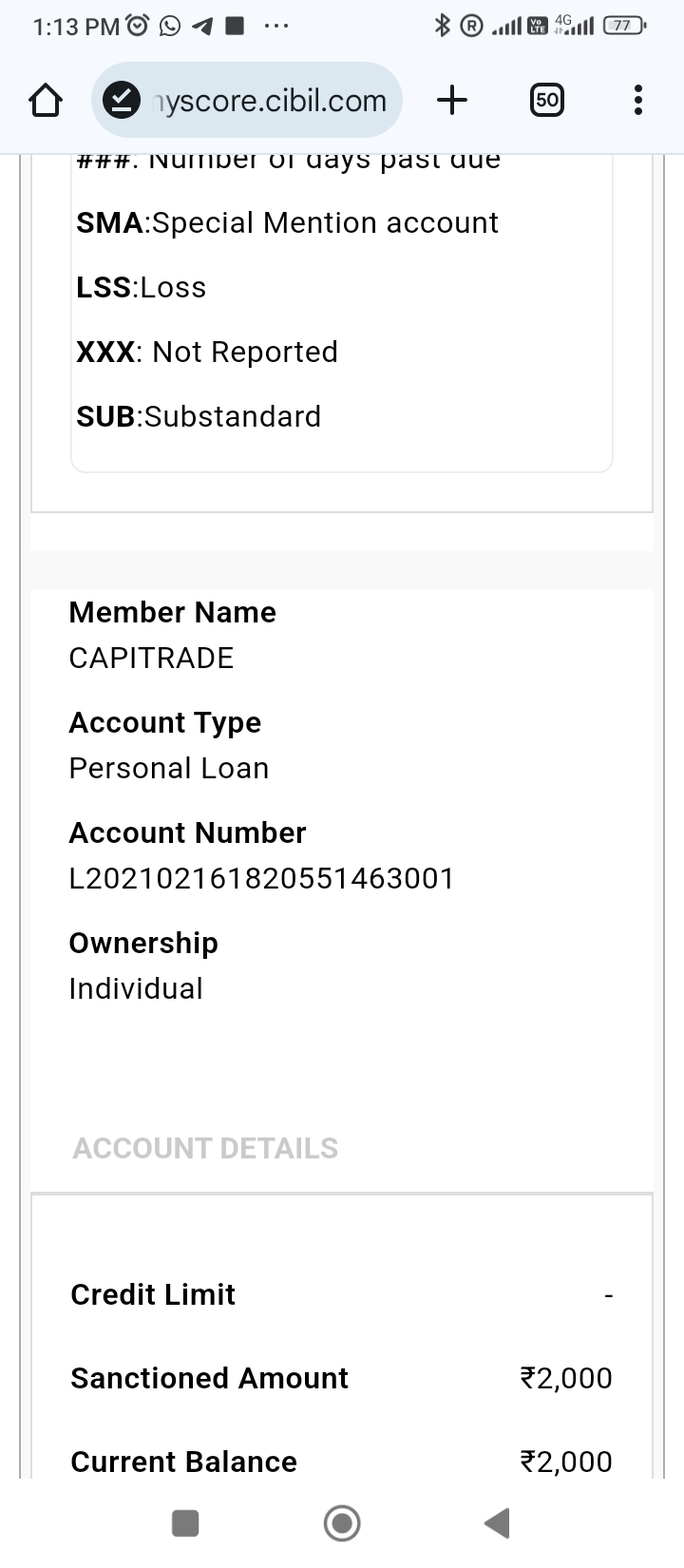Screen dimensions: 684x1568
Task: Tap the myscore.cibil.com address bar
Action: (266, 100)
